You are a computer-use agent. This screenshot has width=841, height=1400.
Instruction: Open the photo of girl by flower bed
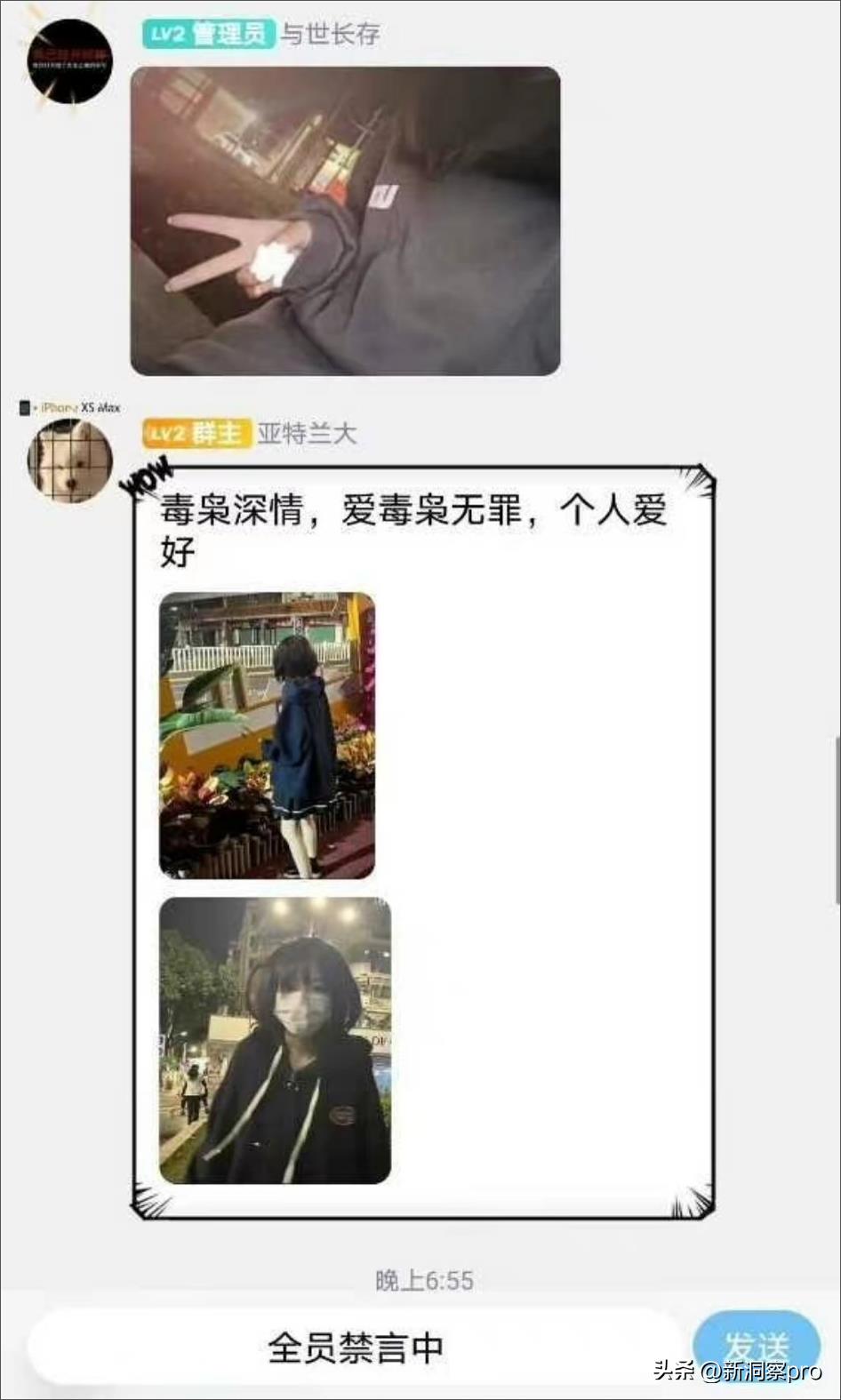tap(267, 735)
